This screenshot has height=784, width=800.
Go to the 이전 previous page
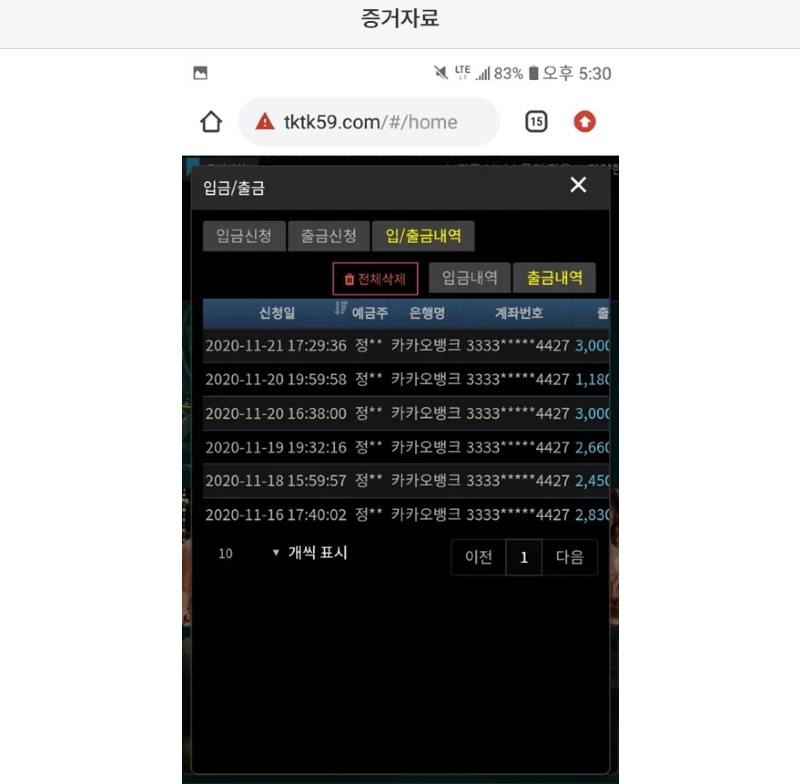point(479,558)
